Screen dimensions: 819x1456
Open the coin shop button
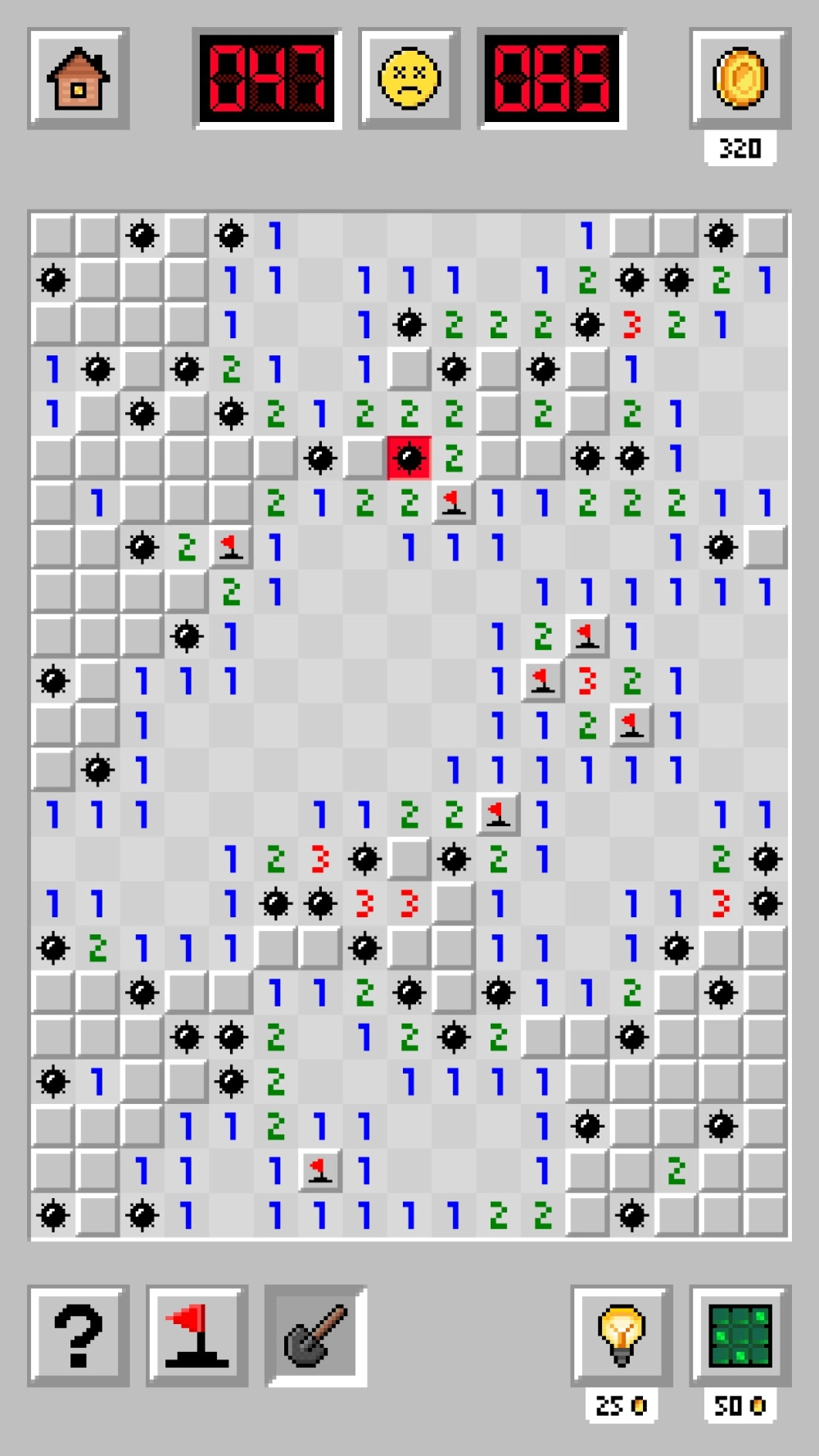click(740, 79)
